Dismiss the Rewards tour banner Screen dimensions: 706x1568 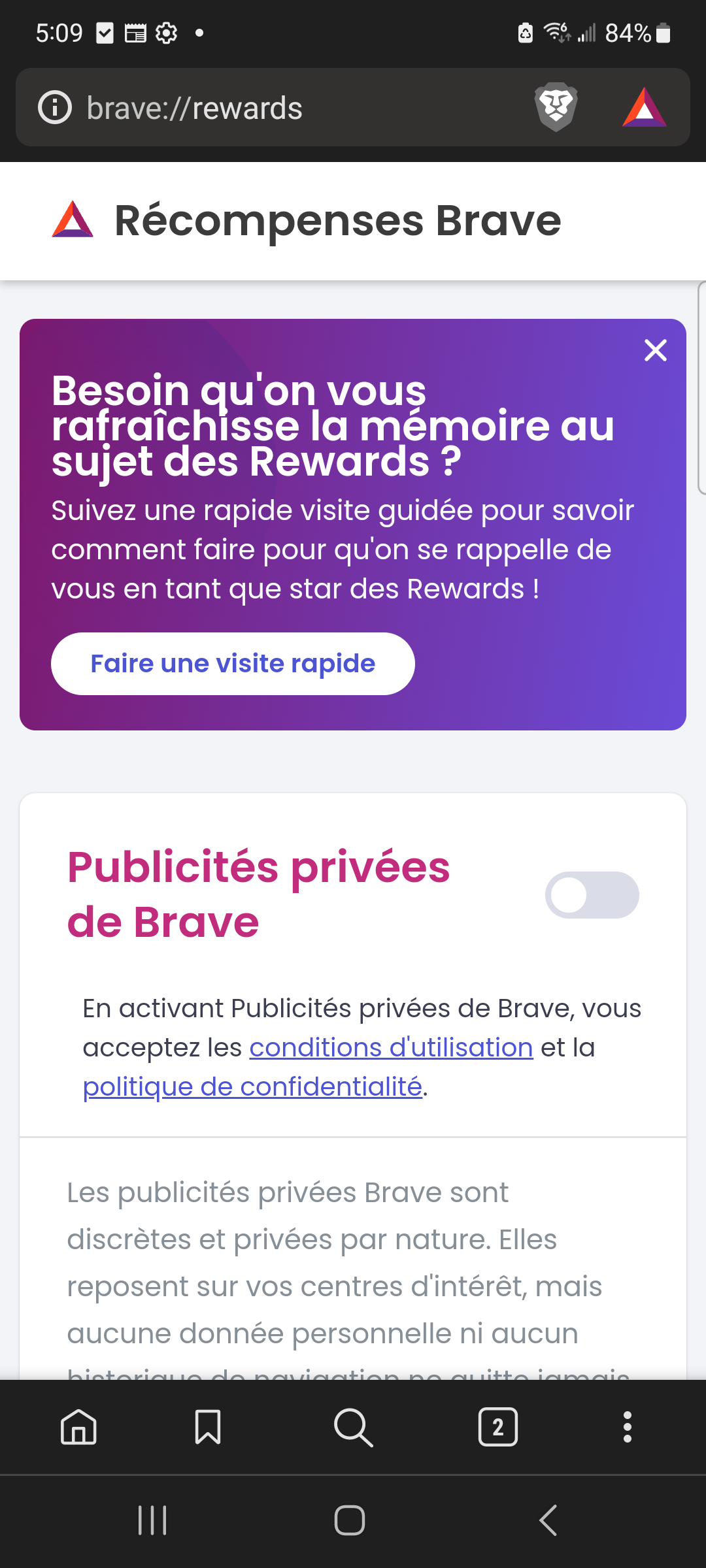coord(656,350)
